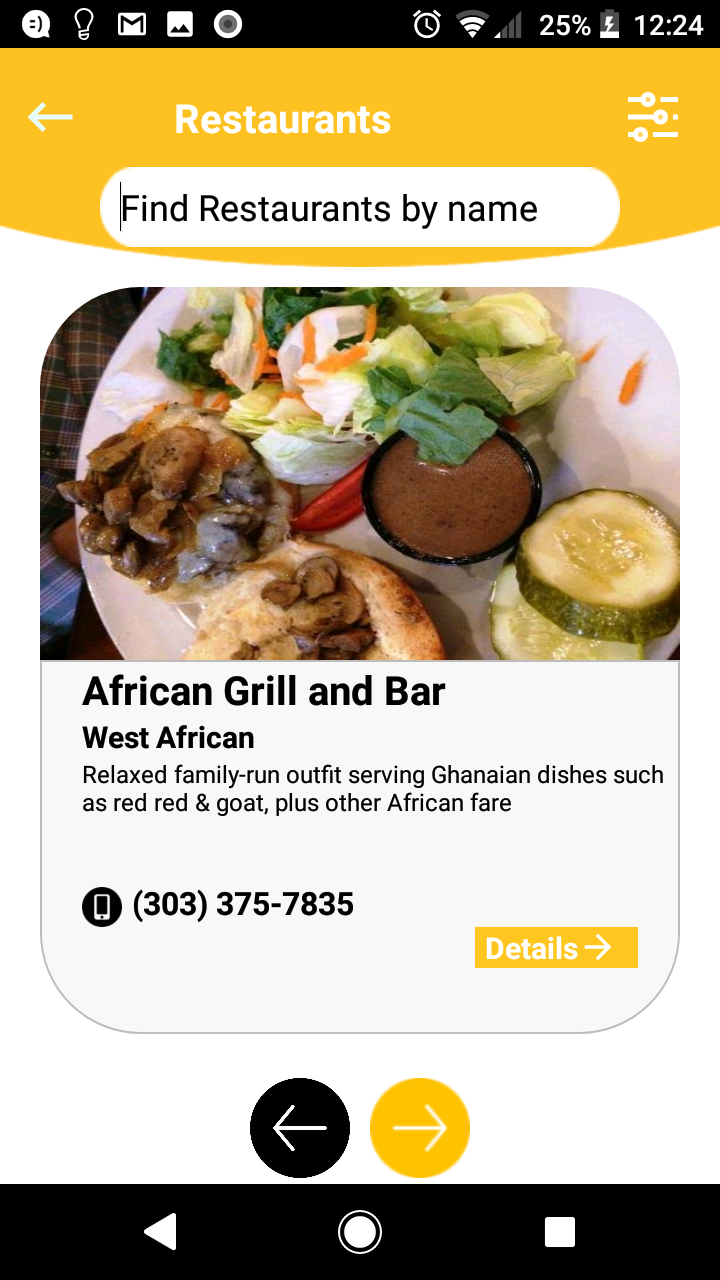This screenshot has height=1280, width=720.
Task: Go to the system home screen
Action: pyautogui.click(x=360, y=1232)
